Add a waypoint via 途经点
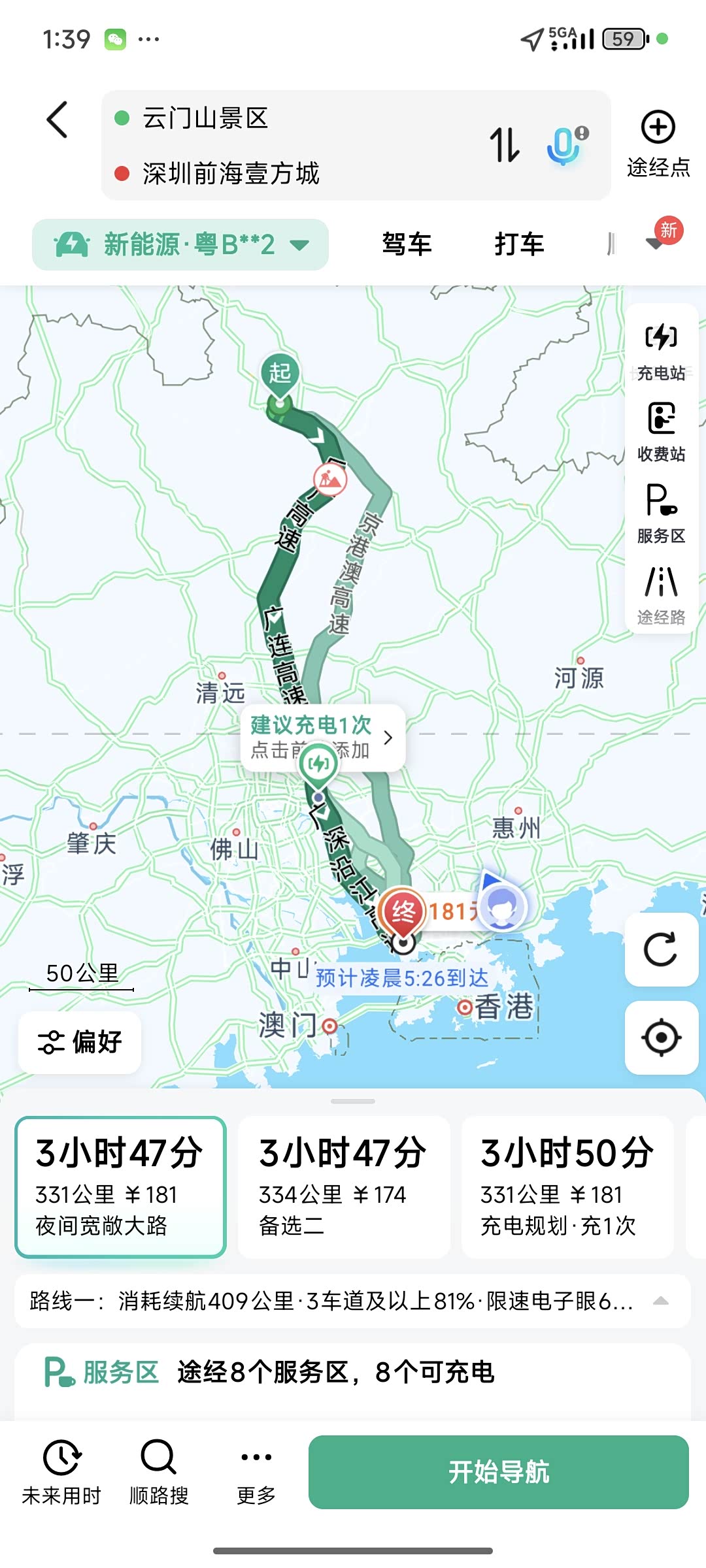 click(x=658, y=144)
